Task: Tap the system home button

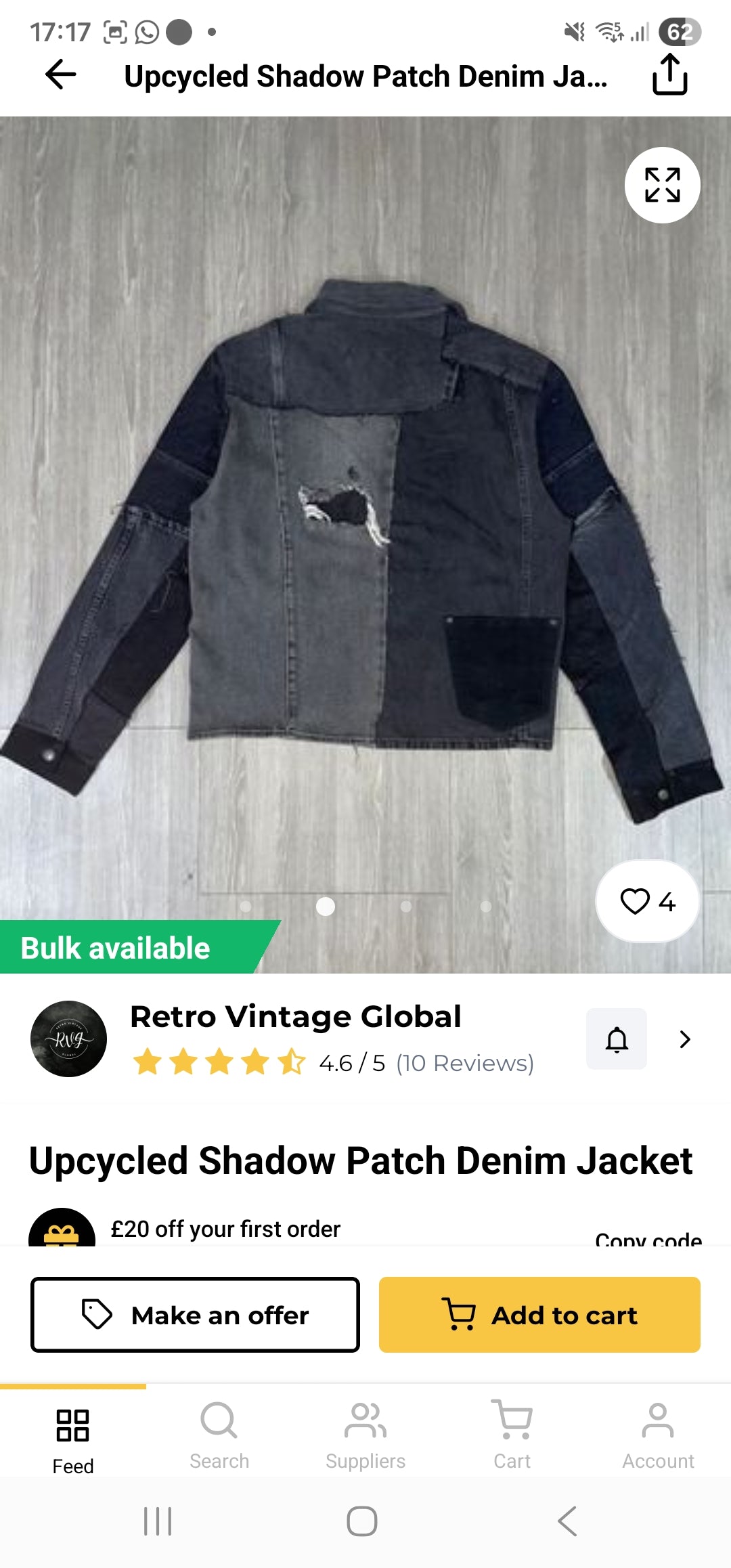Action: [362, 1521]
